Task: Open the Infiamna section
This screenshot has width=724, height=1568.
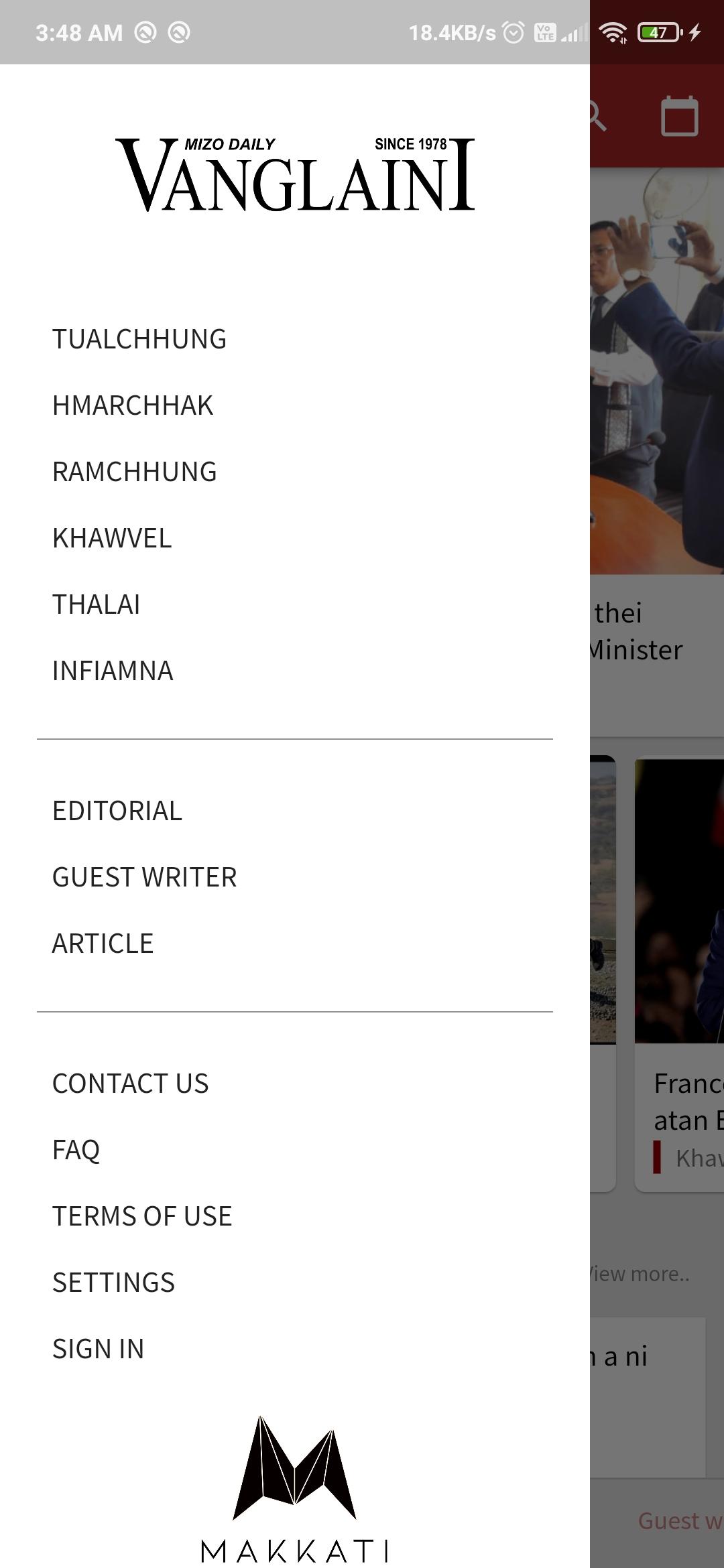Action: (113, 671)
